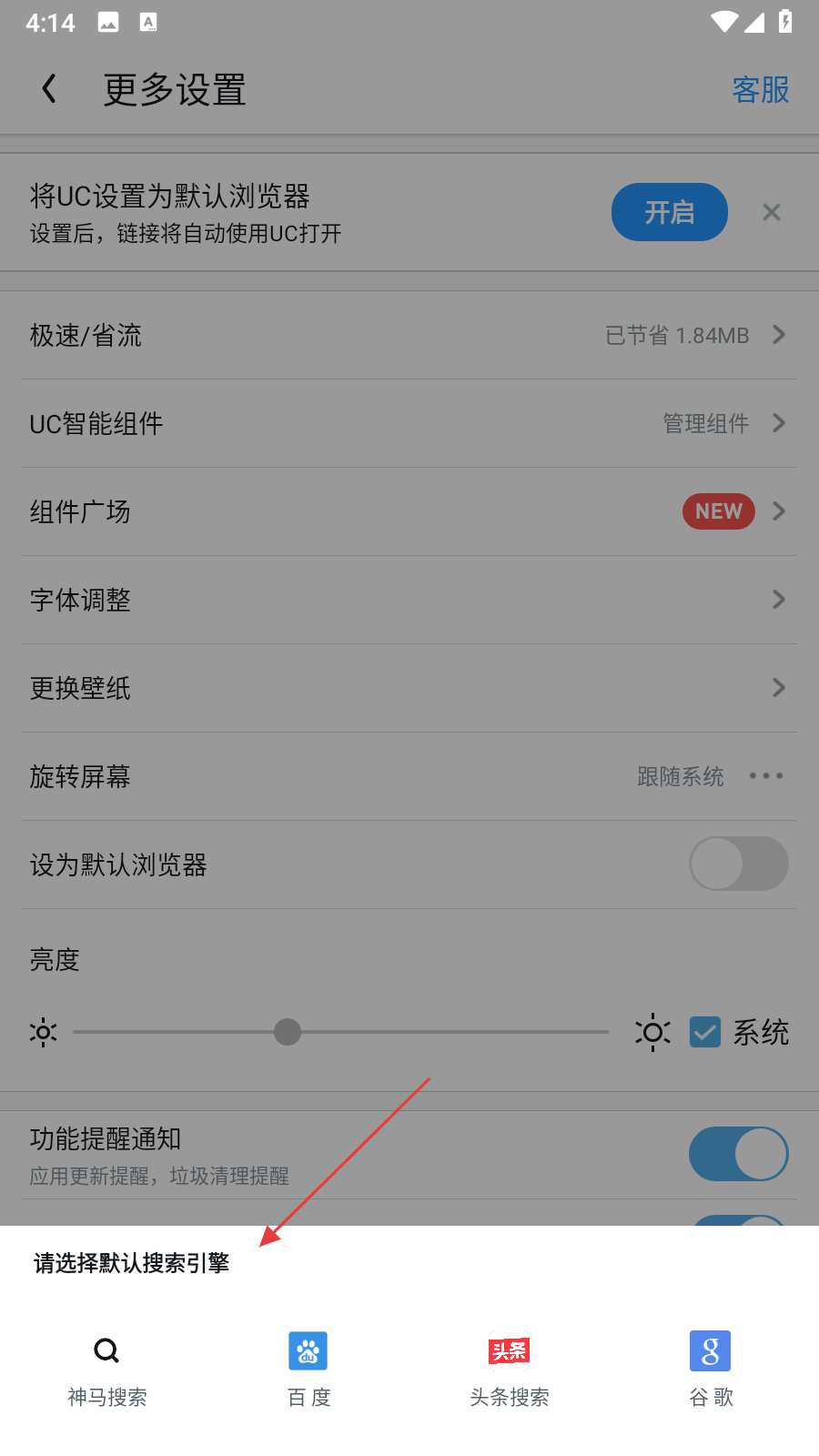Enable 设为默认浏览器 switch
Screen dimensions: 819x1456
click(x=738, y=864)
